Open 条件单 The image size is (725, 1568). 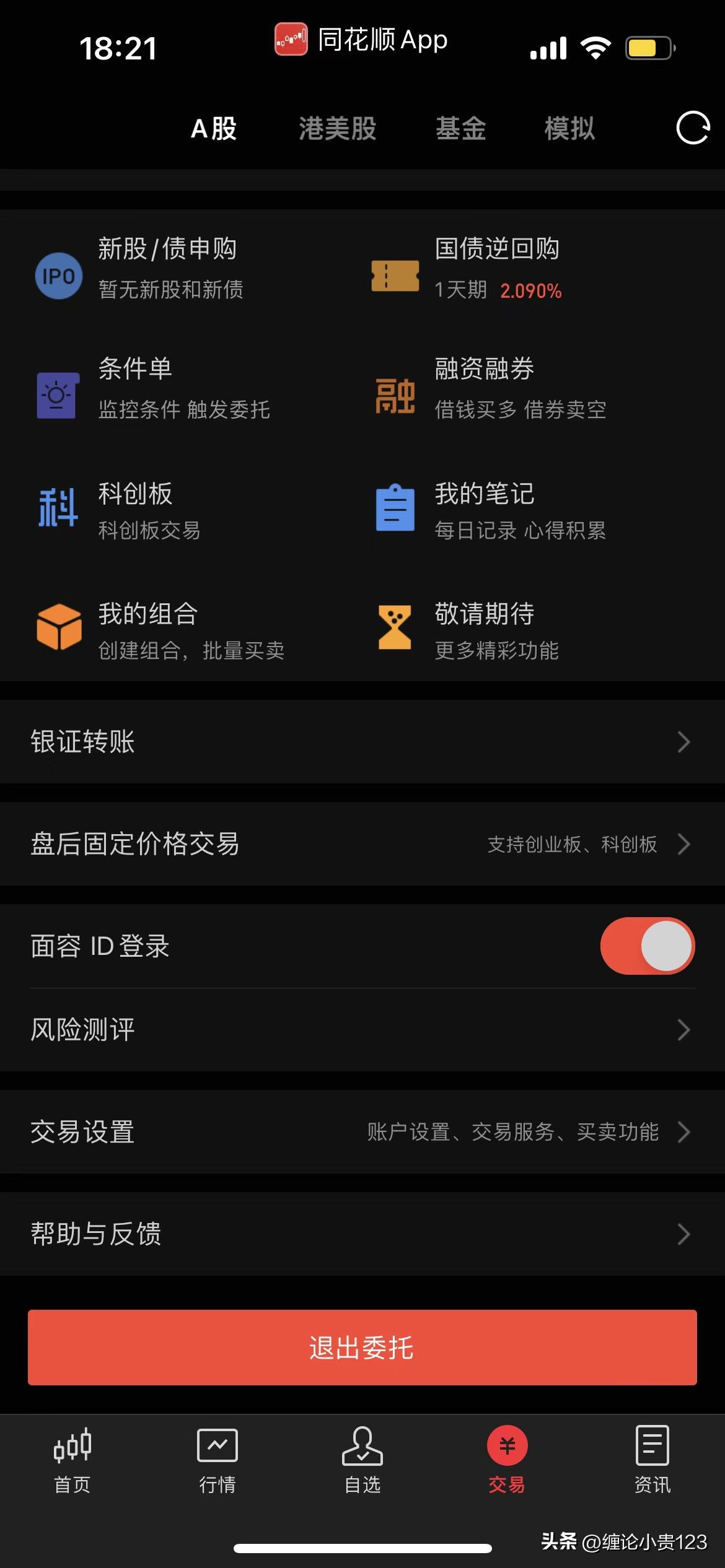point(167,388)
